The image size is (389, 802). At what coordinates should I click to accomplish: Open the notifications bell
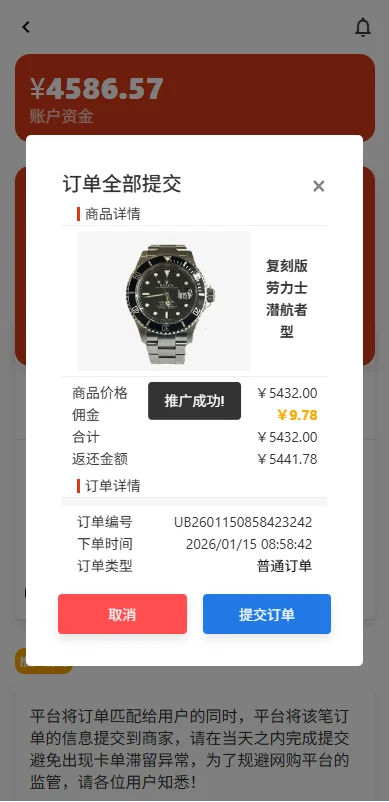[363, 27]
